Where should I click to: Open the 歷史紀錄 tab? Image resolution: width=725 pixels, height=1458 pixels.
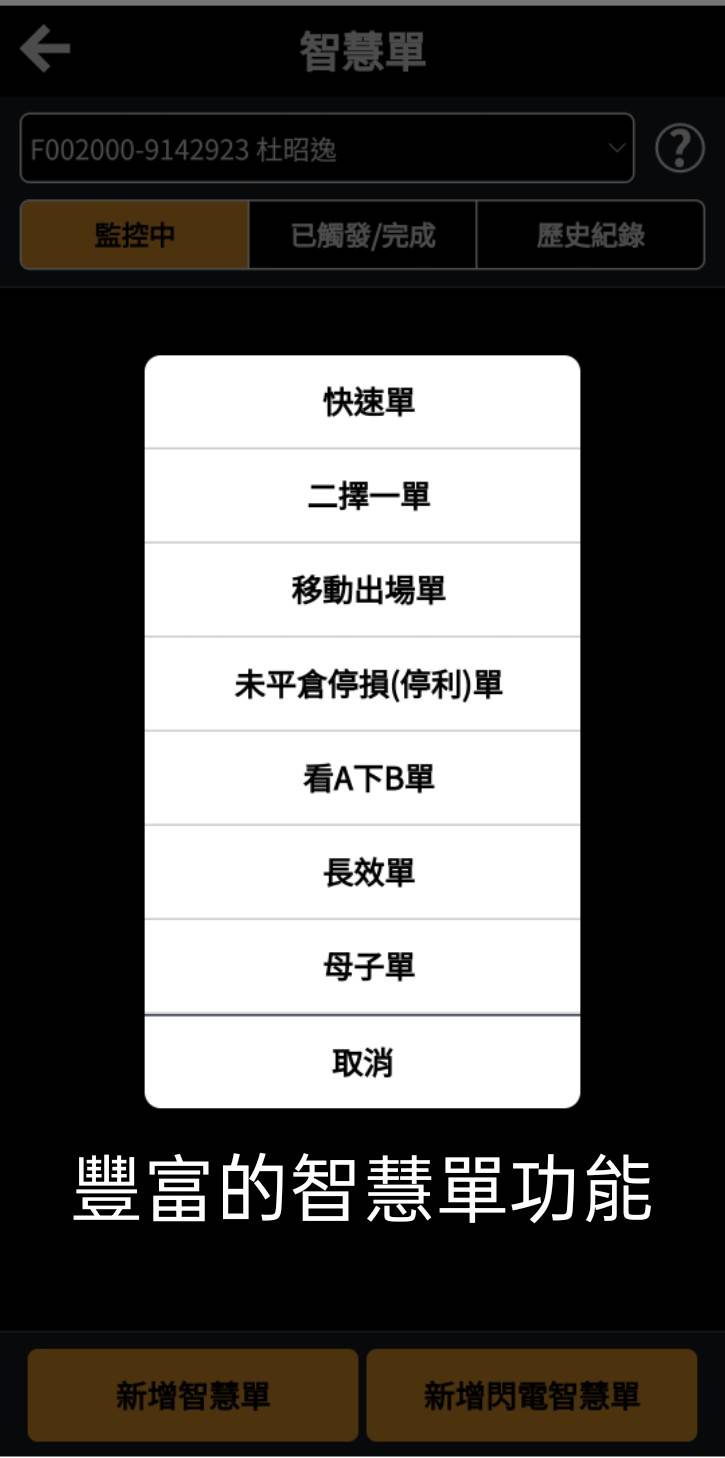click(590, 235)
